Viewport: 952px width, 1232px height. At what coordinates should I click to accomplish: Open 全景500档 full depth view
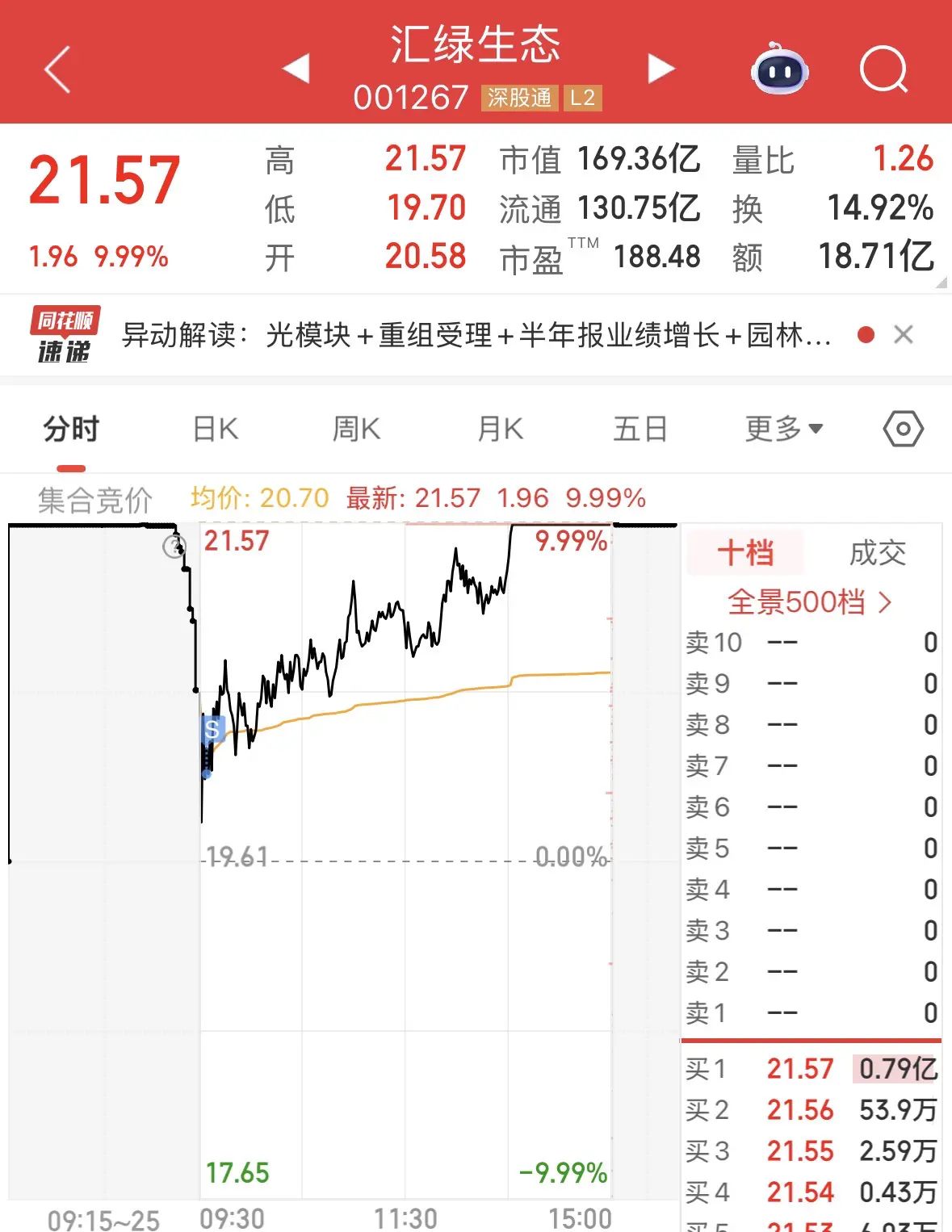point(809,602)
